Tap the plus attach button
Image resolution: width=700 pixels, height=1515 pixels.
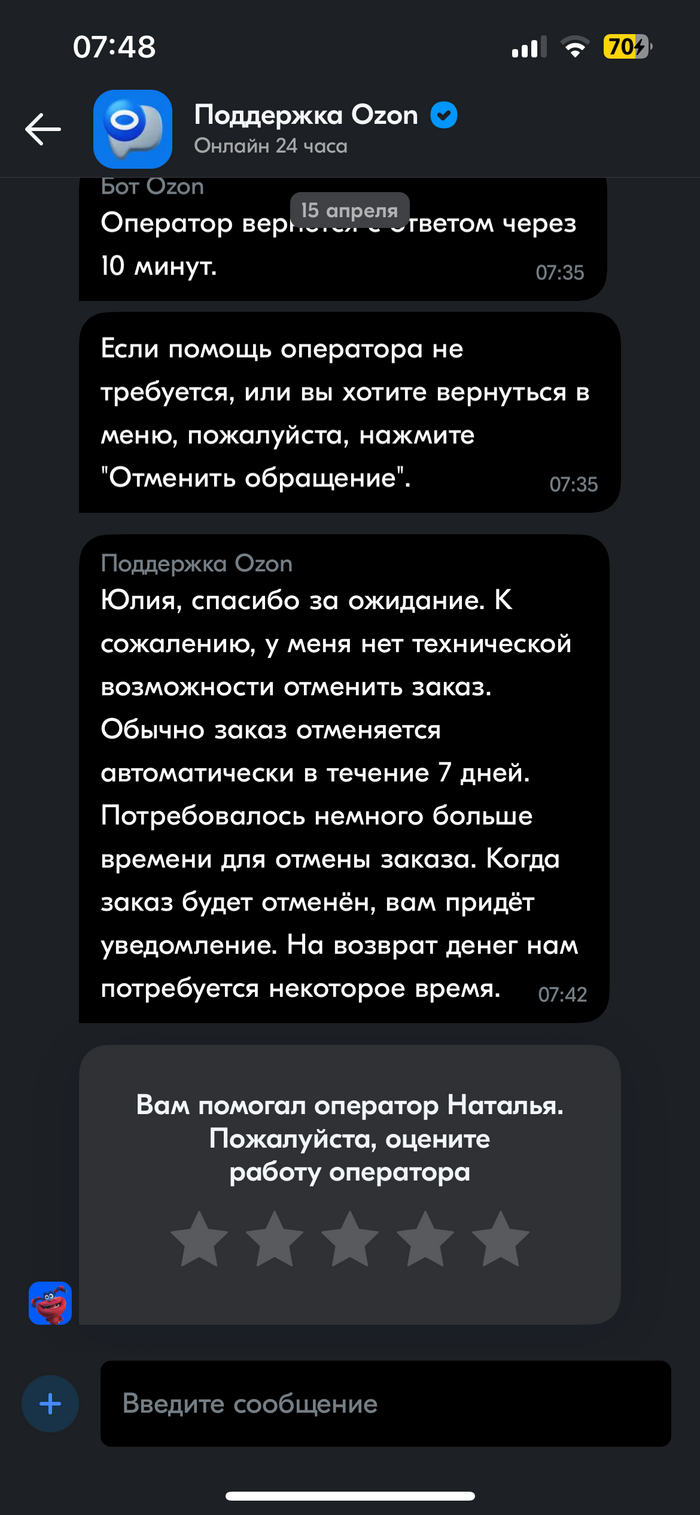50,1403
